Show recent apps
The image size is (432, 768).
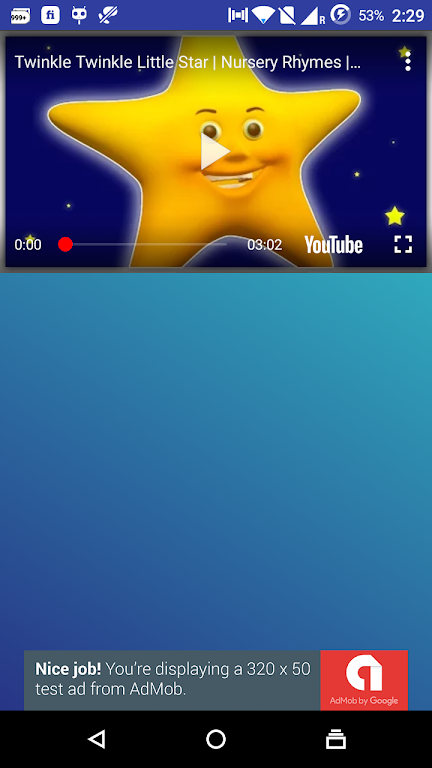click(336, 739)
